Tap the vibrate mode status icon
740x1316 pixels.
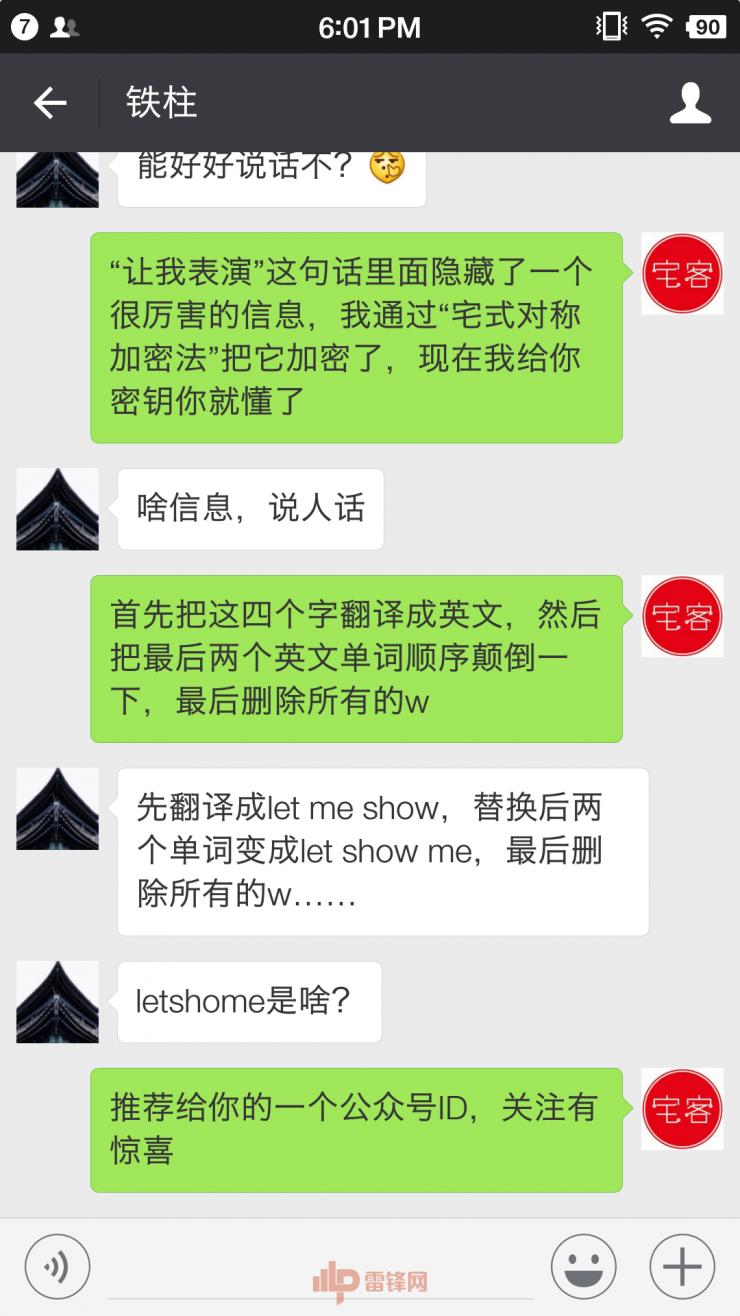pos(610,27)
